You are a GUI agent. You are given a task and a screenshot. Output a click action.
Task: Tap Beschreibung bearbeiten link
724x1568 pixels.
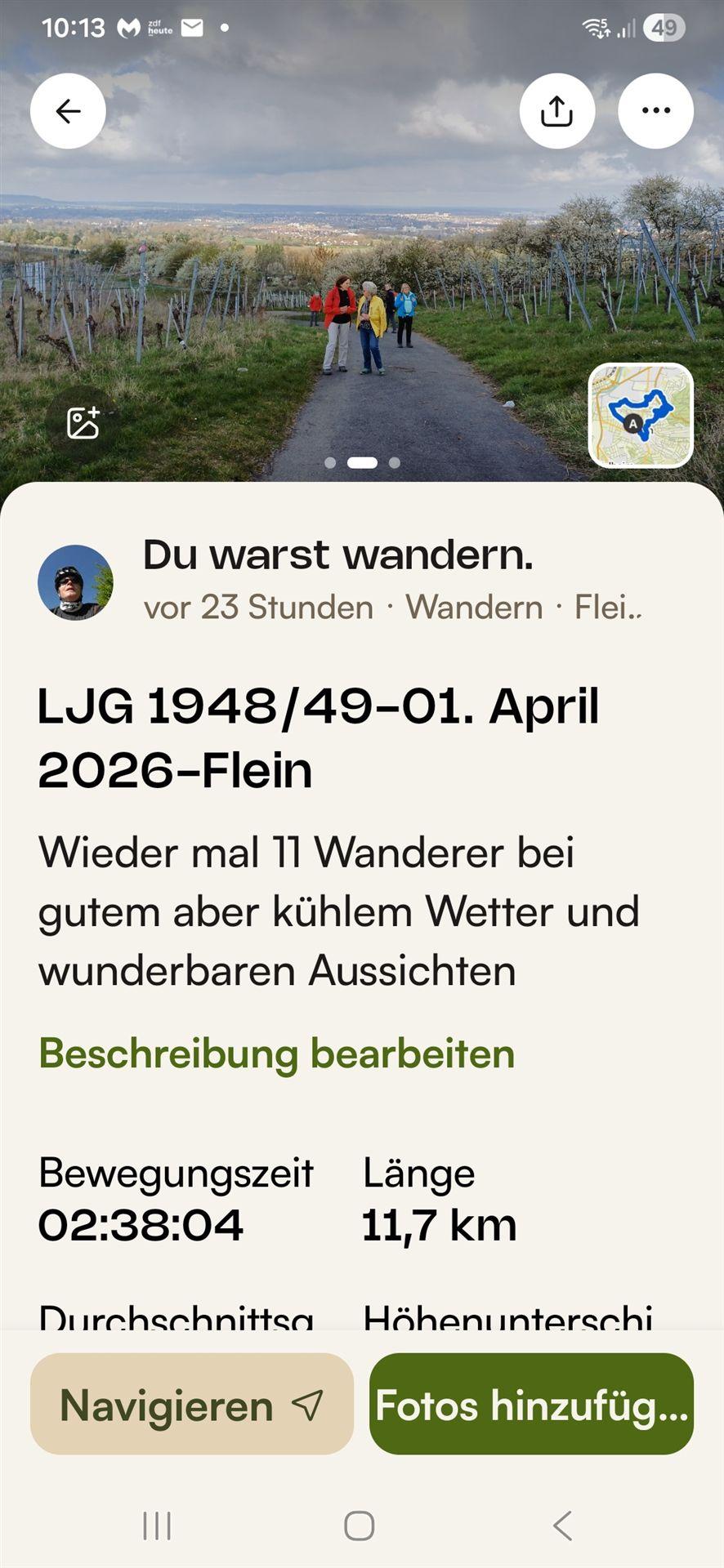click(x=276, y=1053)
